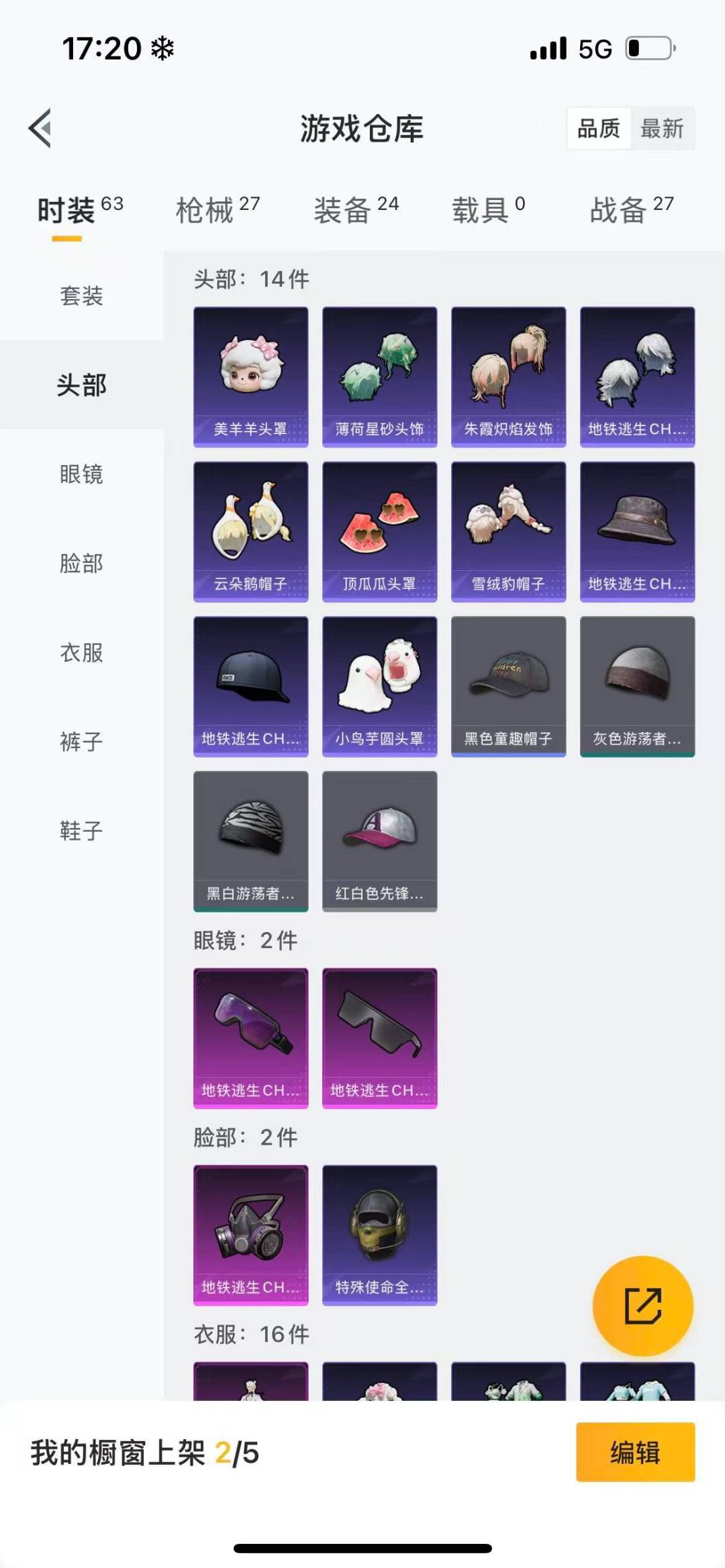
Task: Open the 小鸟芋圆头罩 item
Action: [x=380, y=686]
